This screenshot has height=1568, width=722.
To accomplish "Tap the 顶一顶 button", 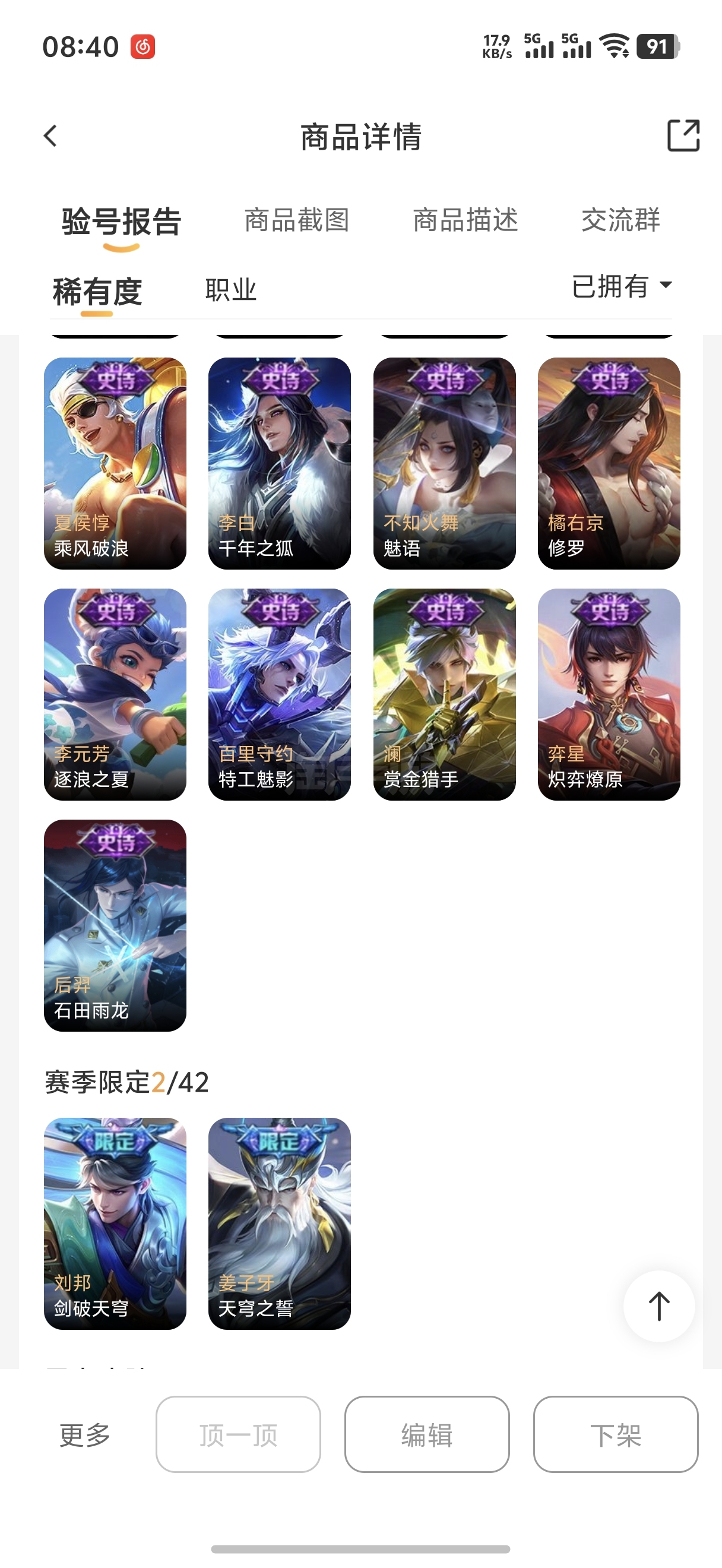I will pyautogui.click(x=238, y=1434).
